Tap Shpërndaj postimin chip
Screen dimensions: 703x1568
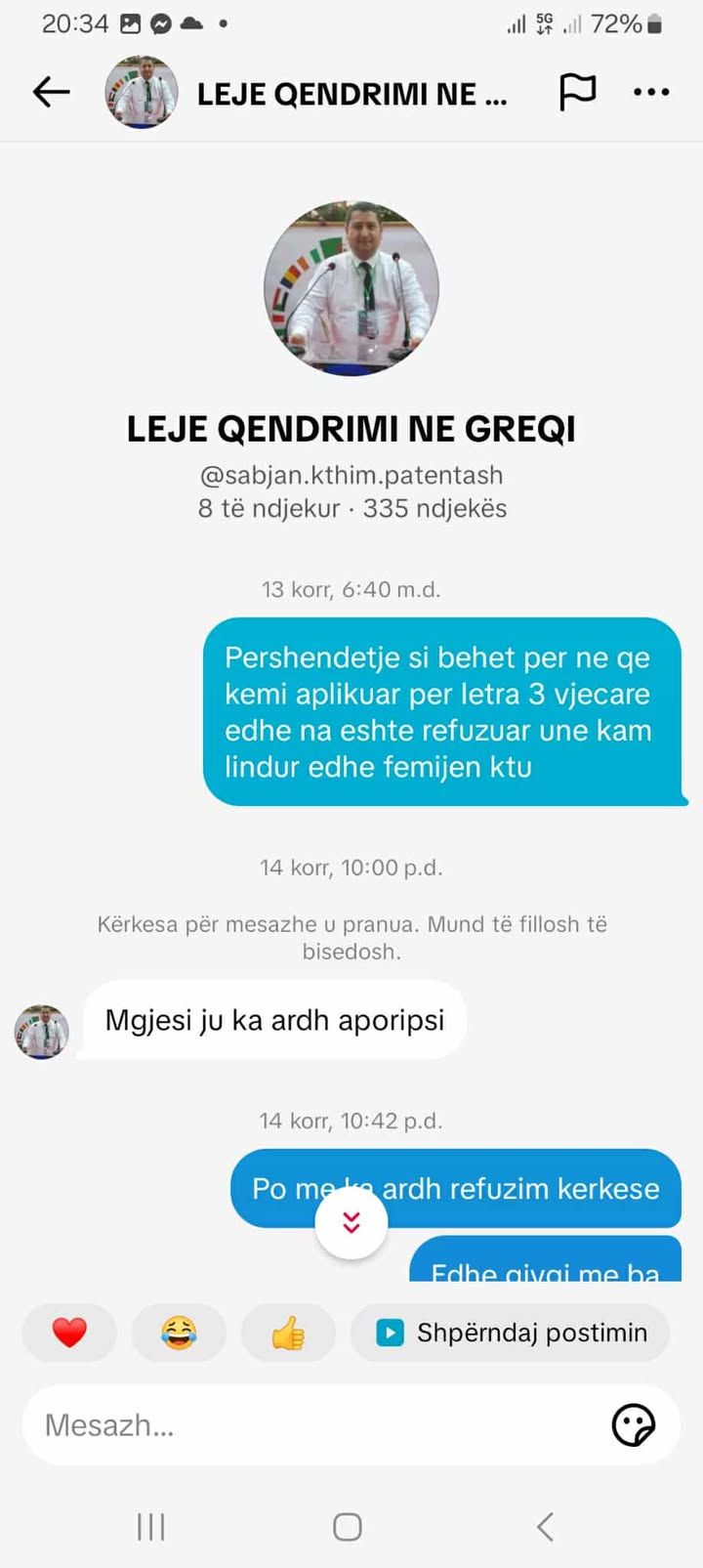[510, 1333]
